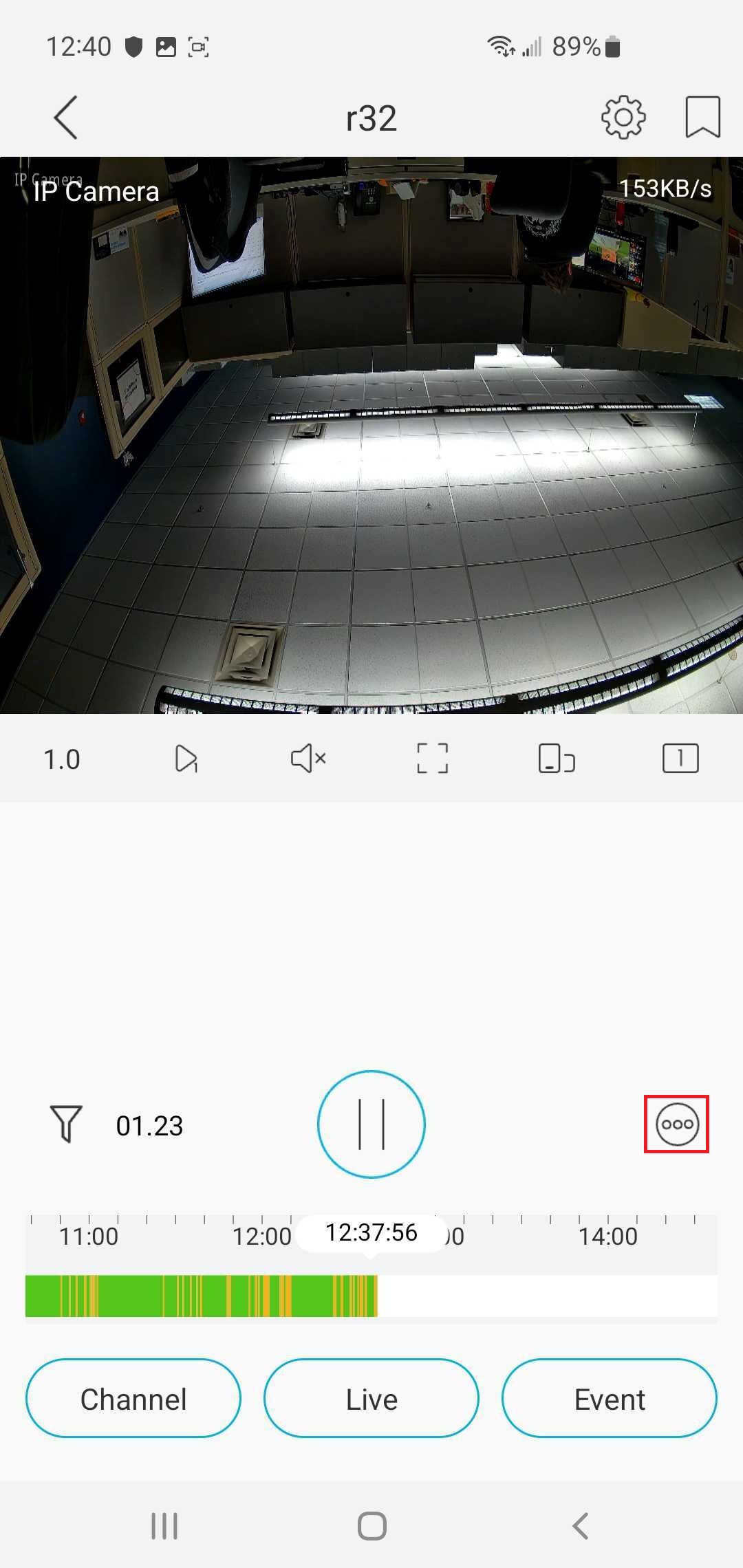Open more options menu
The image size is (743, 1568).
677,1124
